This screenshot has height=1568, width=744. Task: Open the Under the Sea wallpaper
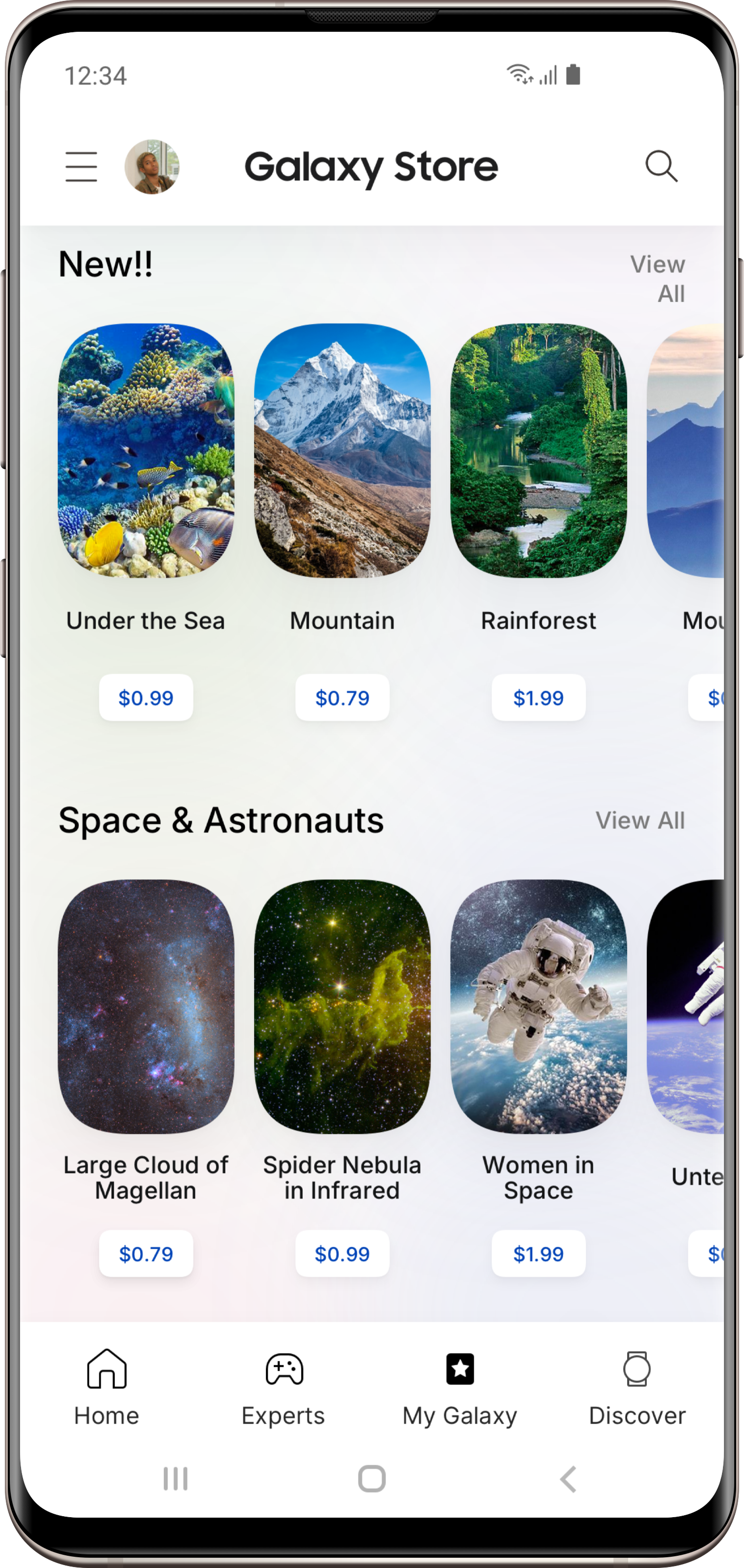146,450
